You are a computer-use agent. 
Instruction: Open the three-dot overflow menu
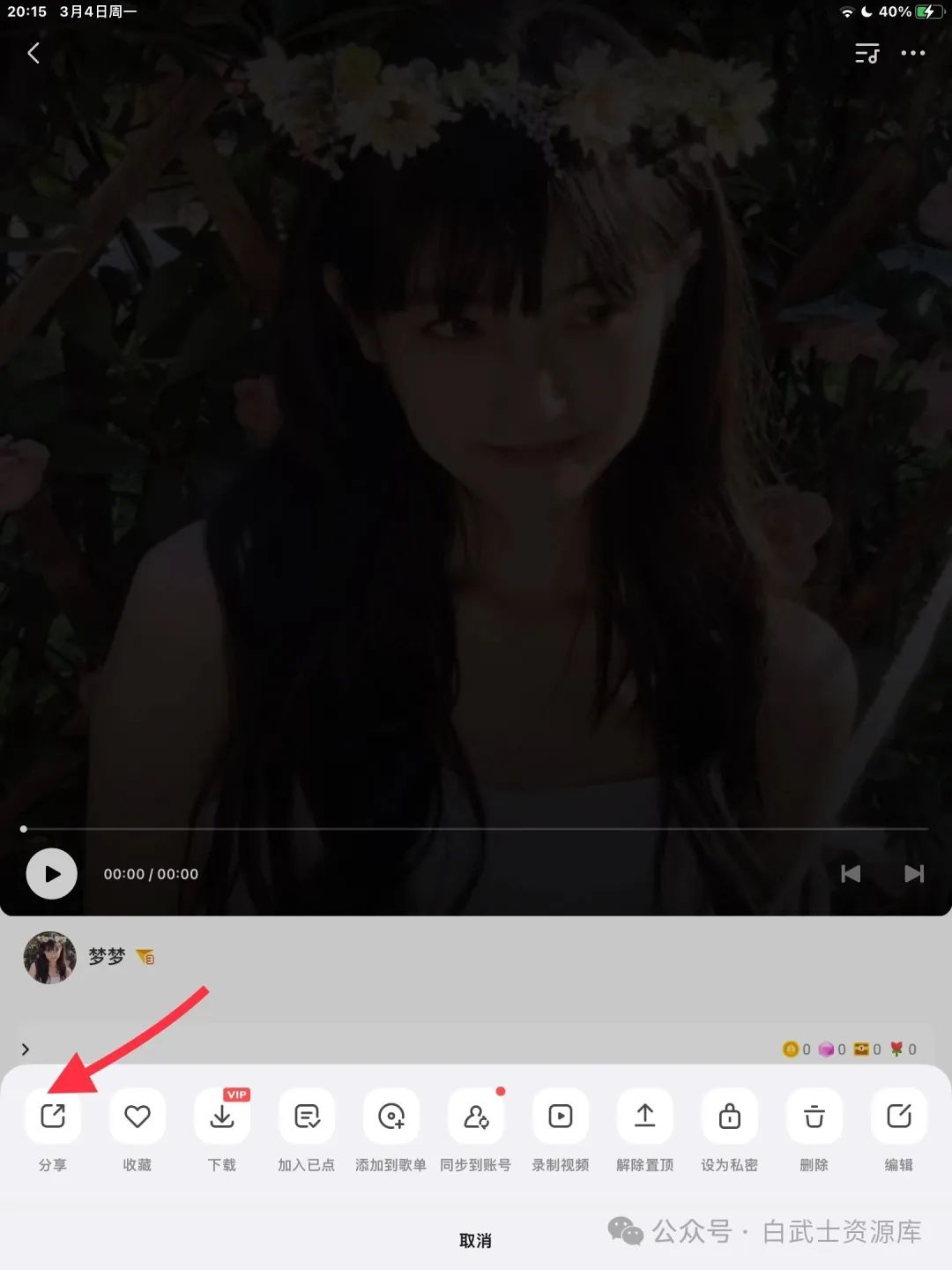pyautogui.click(x=913, y=54)
